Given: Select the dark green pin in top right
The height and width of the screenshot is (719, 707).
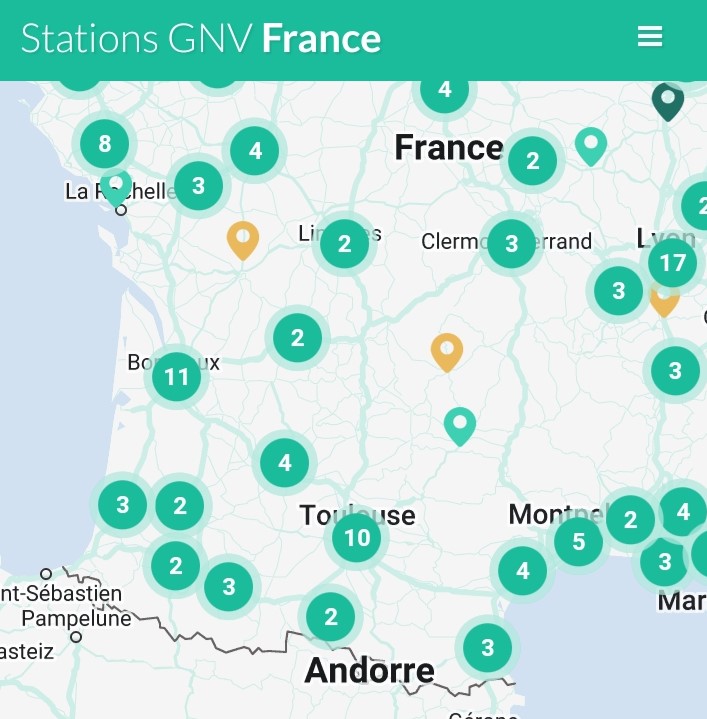Looking at the screenshot, I should click(668, 100).
